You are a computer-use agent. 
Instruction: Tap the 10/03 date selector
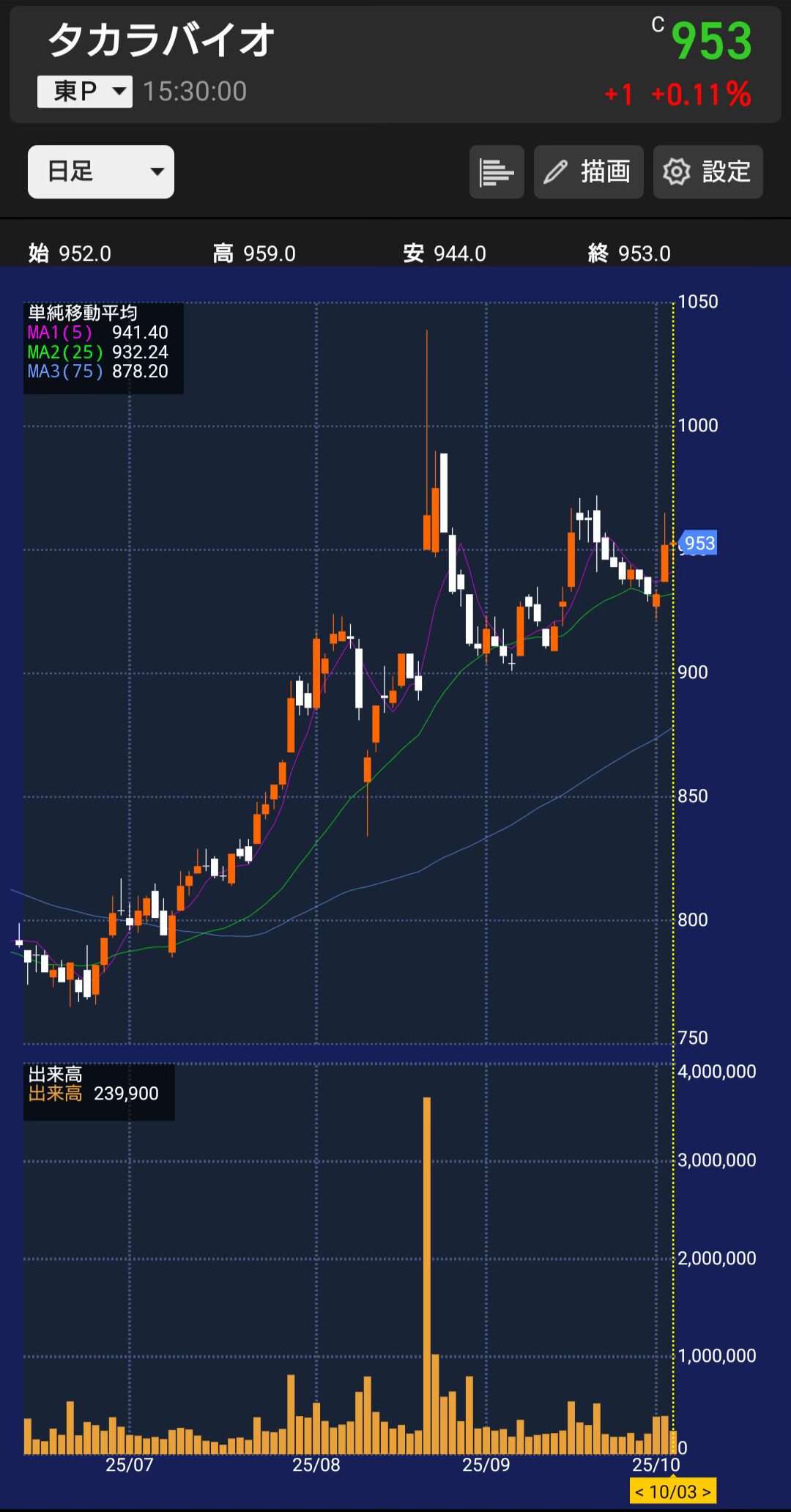[672, 1491]
